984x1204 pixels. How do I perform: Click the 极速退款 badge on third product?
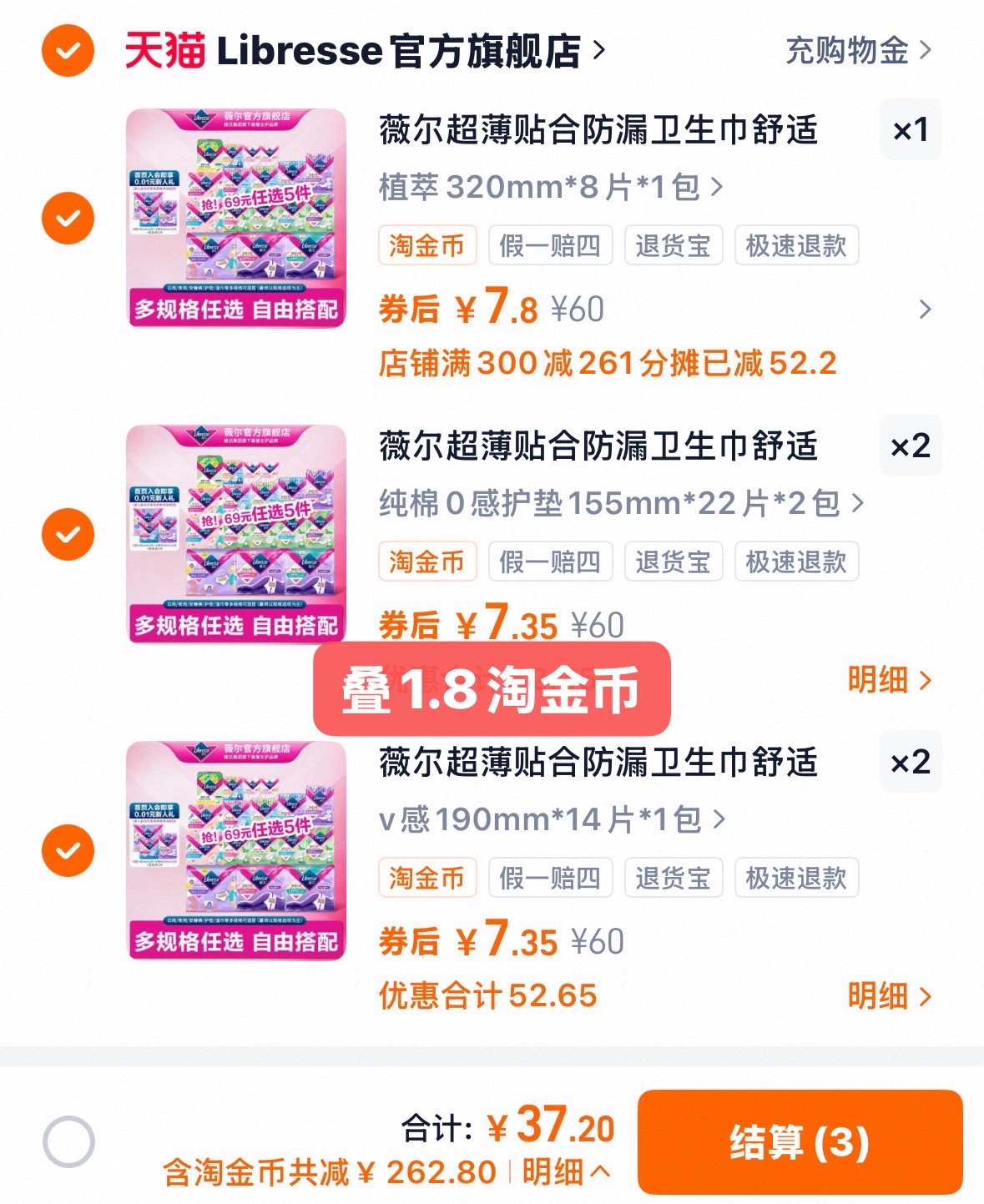pyautogui.click(x=795, y=878)
